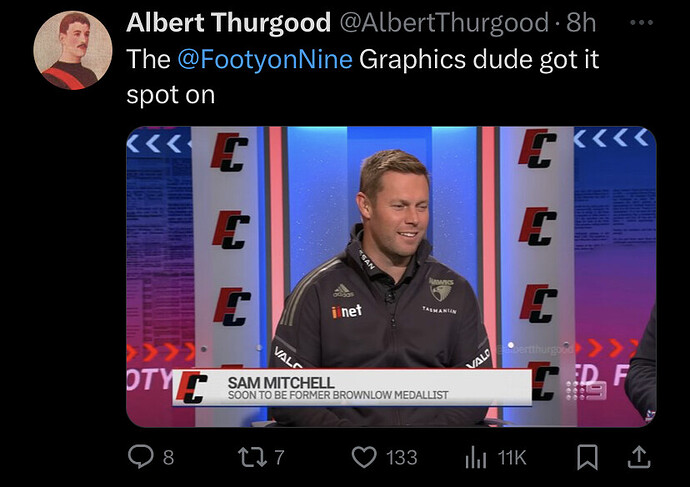Open the Albert Thurgood name link
690x487 pixels.
(x=228, y=22)
